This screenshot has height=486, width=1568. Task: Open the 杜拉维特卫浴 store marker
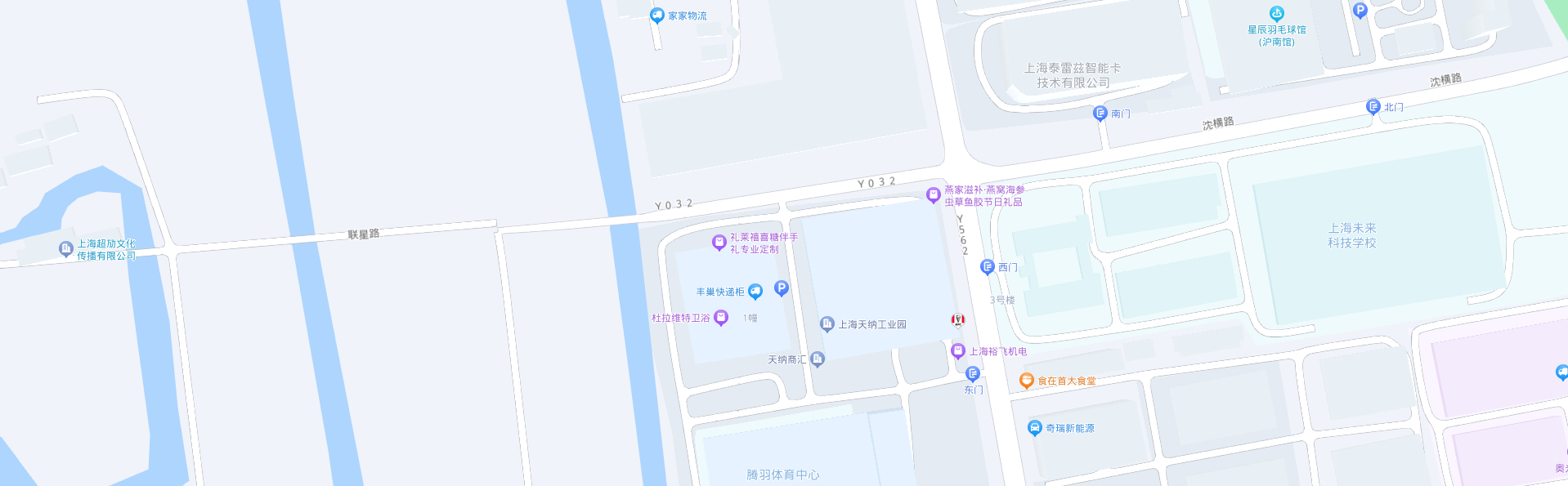click(721, 317)
